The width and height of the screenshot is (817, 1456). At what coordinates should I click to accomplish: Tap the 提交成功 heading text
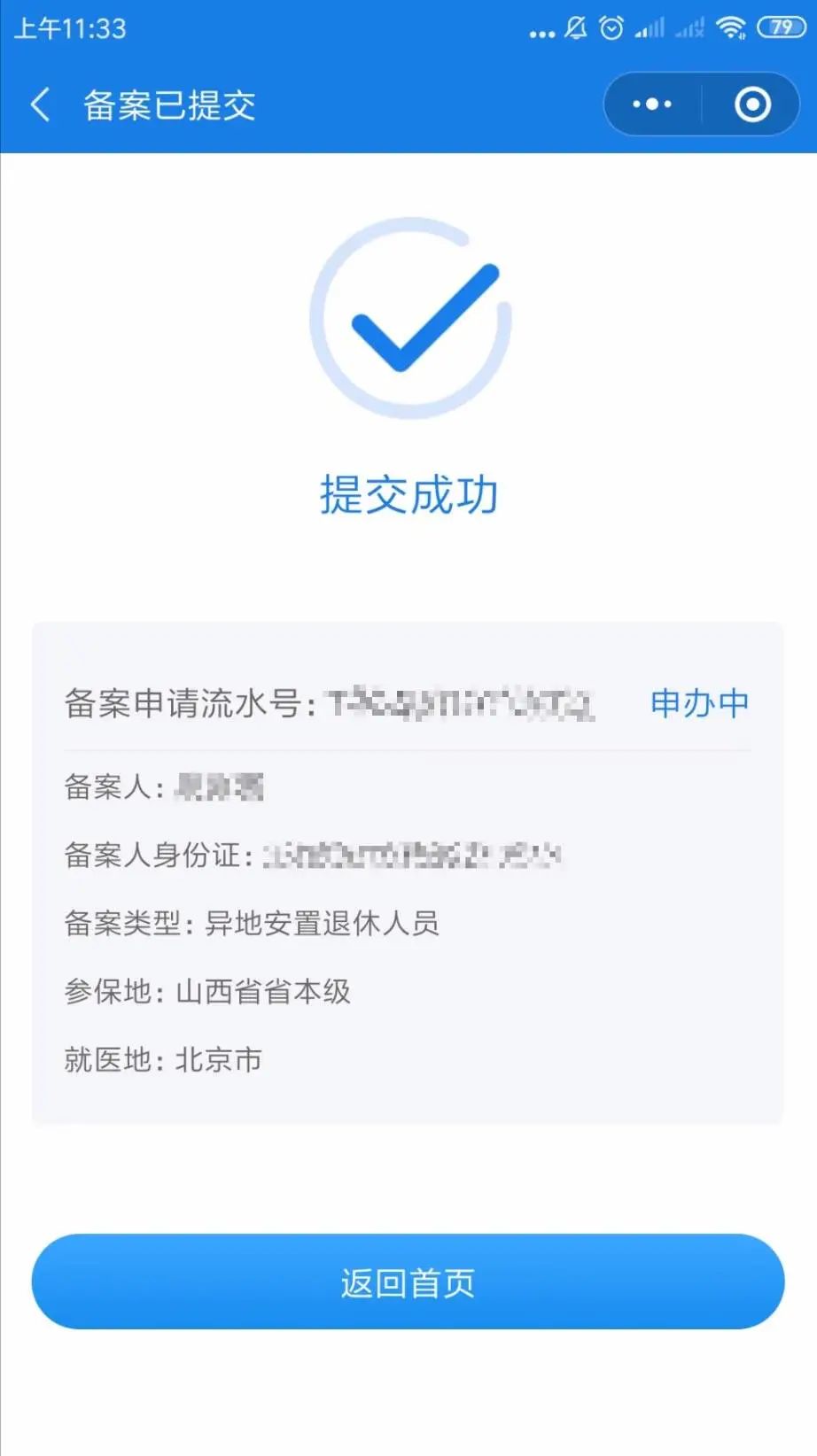(x=408, y=494)
